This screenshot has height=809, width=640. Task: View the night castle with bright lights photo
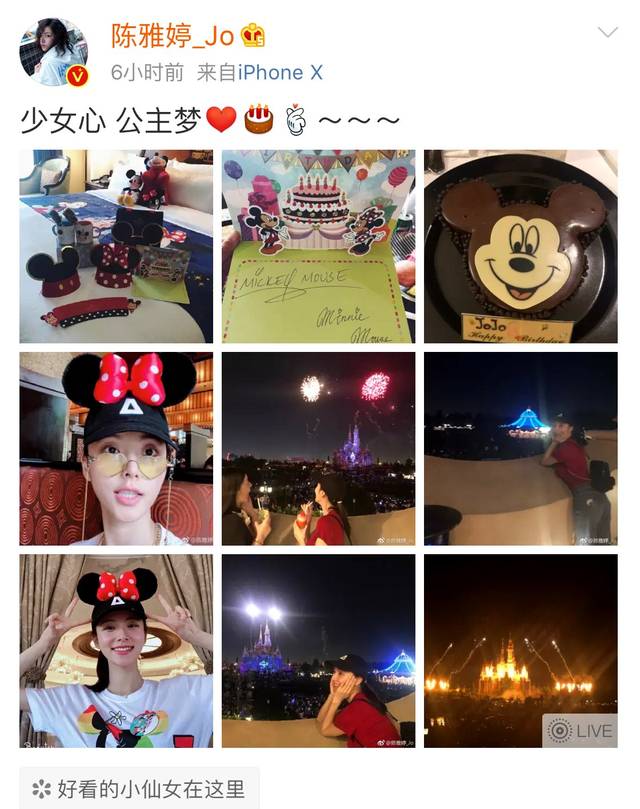(x=318, y=651)
